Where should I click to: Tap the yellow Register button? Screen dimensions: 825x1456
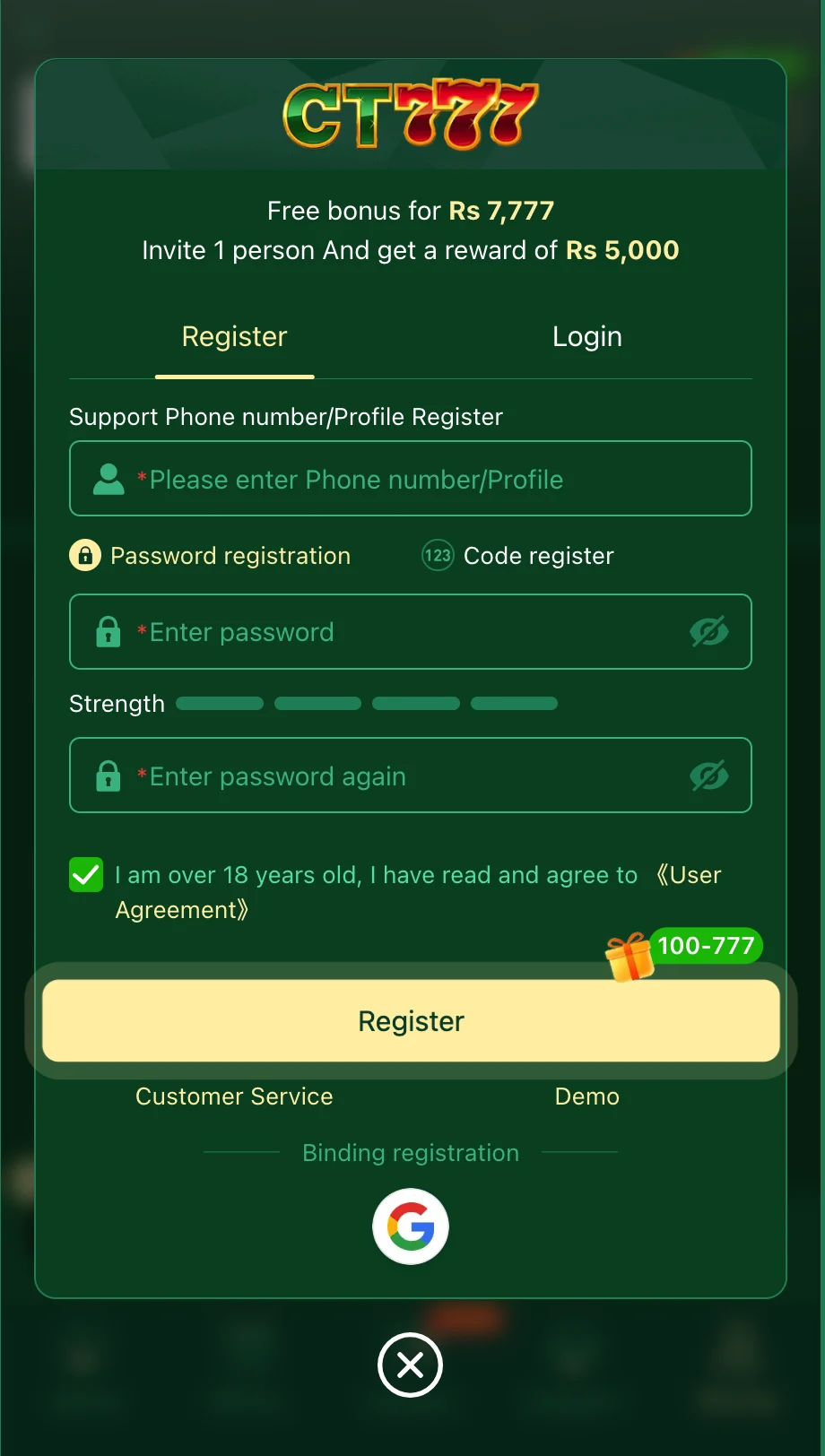[411, 1021]
